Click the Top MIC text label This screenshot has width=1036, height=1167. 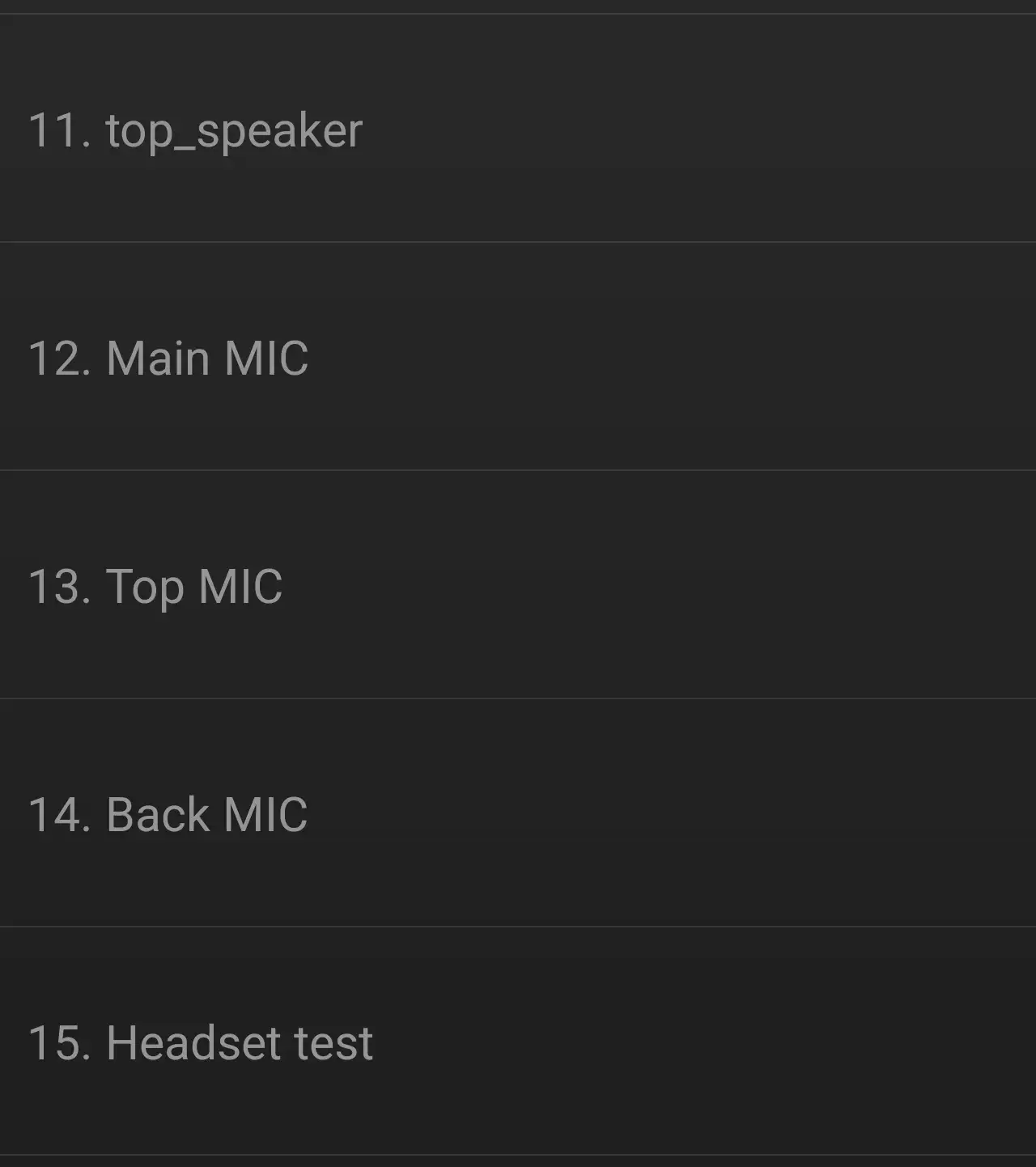(x=155, y=587)
